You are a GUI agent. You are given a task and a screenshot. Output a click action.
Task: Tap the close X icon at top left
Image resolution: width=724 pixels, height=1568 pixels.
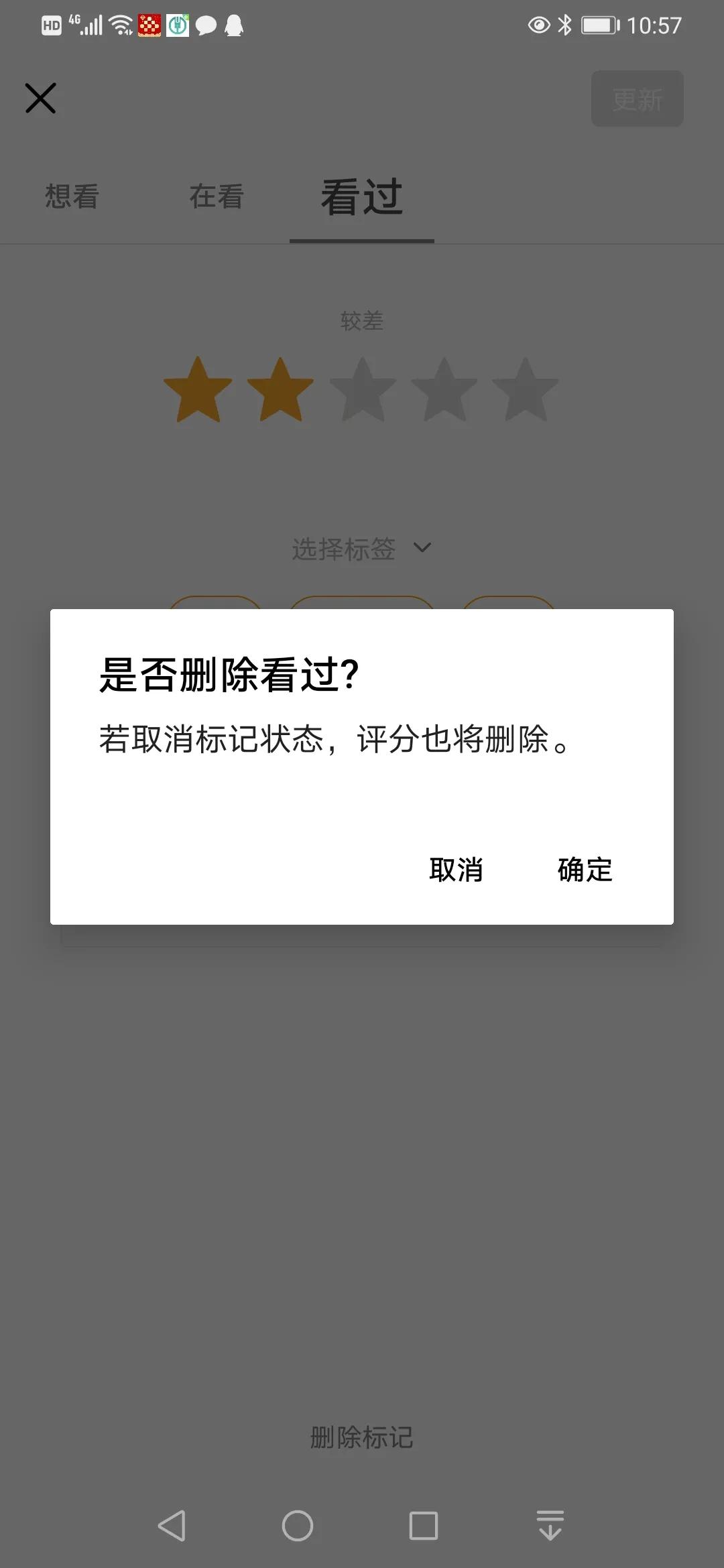point(40,98)
